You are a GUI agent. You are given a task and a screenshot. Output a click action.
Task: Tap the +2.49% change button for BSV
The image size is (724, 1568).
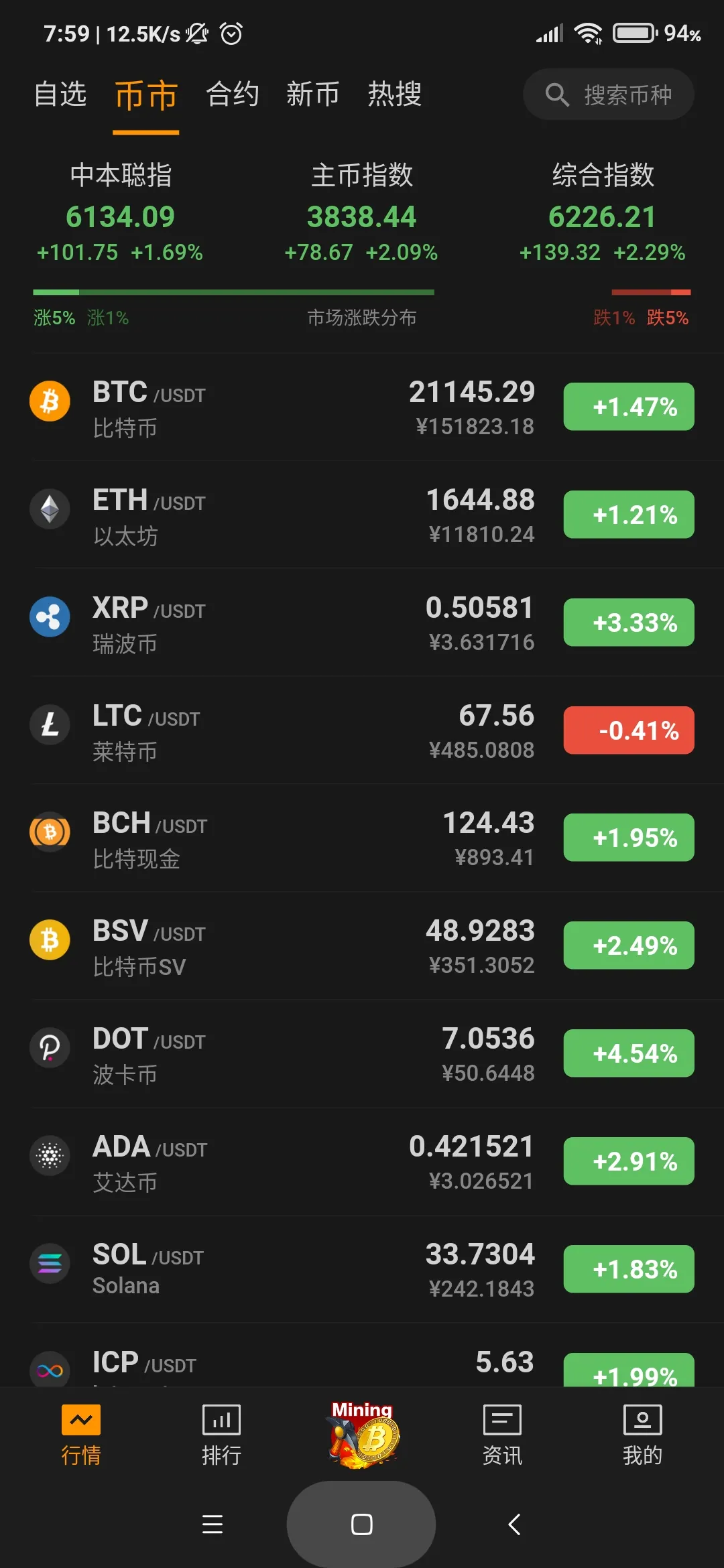coord(629,945)
